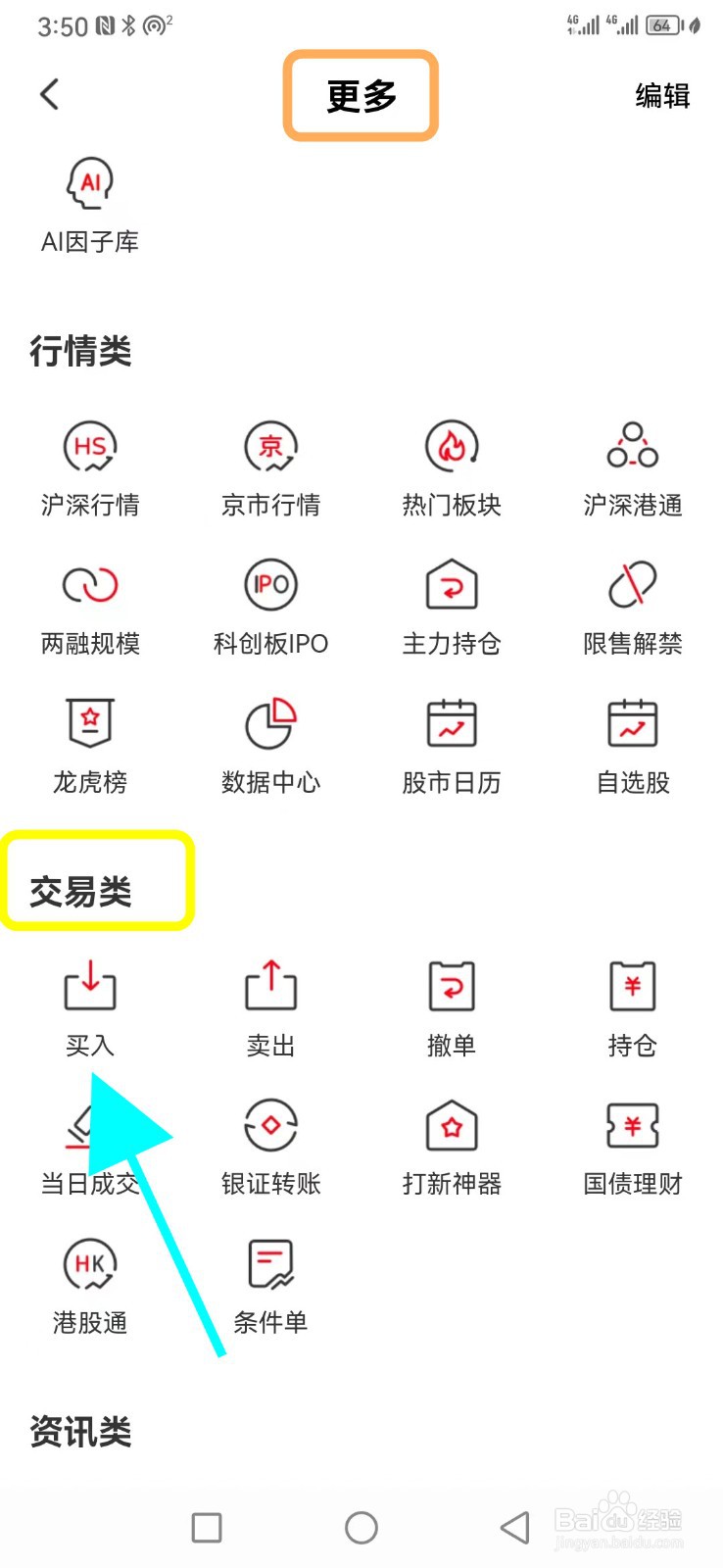
Task: Open the 卖出 sell function
Action: [x=270, y=1004]
